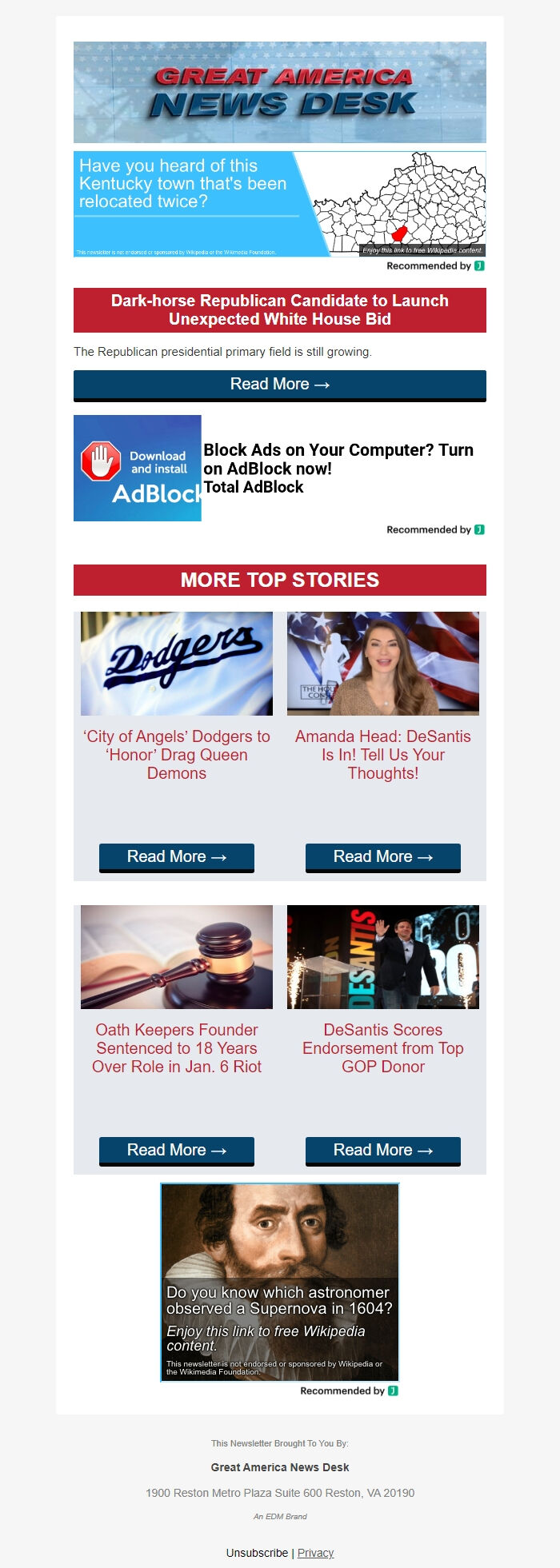560x1568 pixels.
Task: Open the dark-horse Republican candidate headline
Action: click(279, 310)
